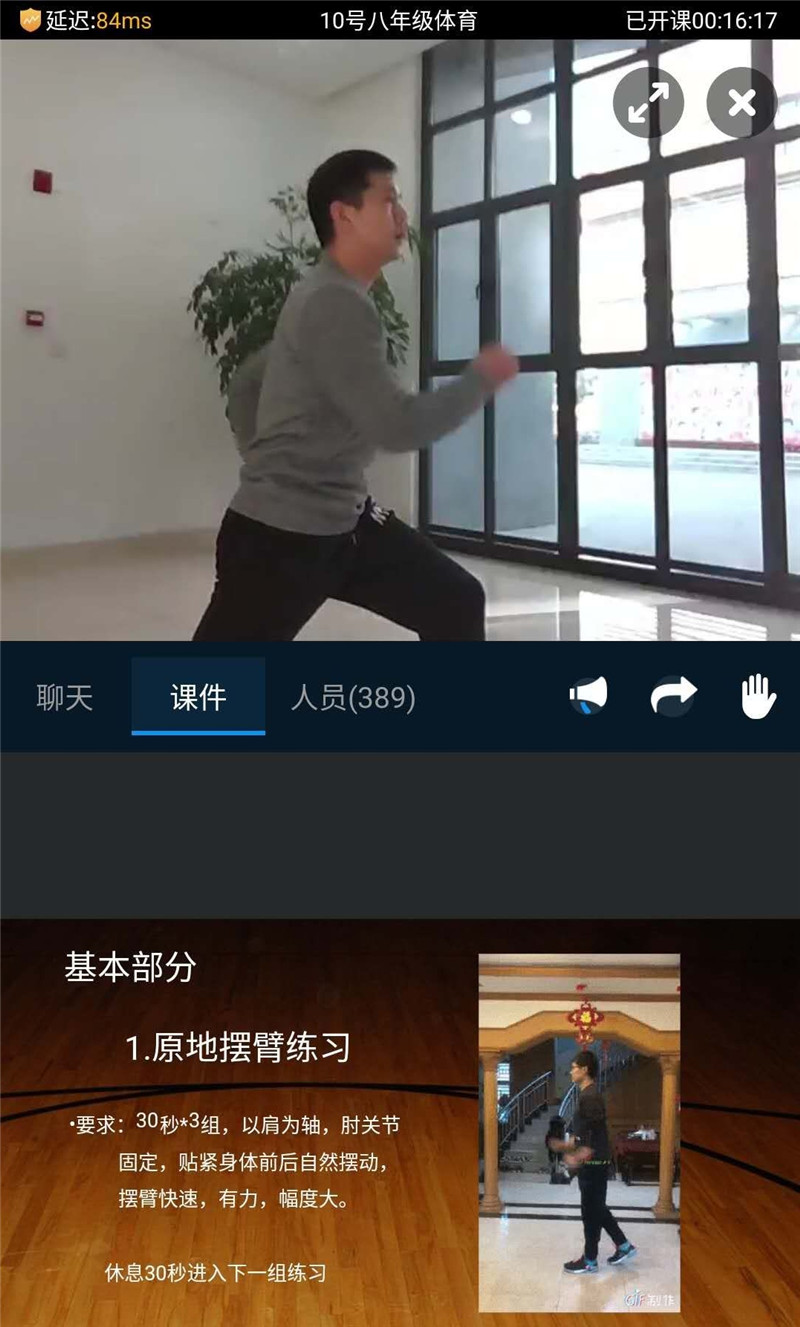Switch to the 聊天 tab
The image size is (800, 1327).
point(65,697)
